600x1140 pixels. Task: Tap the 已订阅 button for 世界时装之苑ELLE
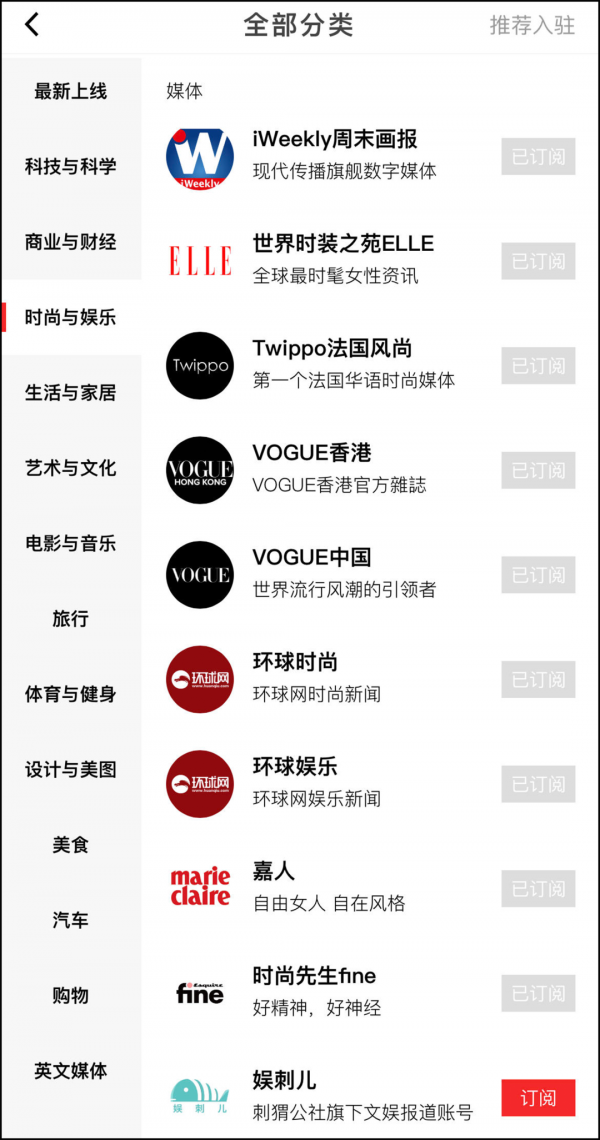[x=538, y=261]
